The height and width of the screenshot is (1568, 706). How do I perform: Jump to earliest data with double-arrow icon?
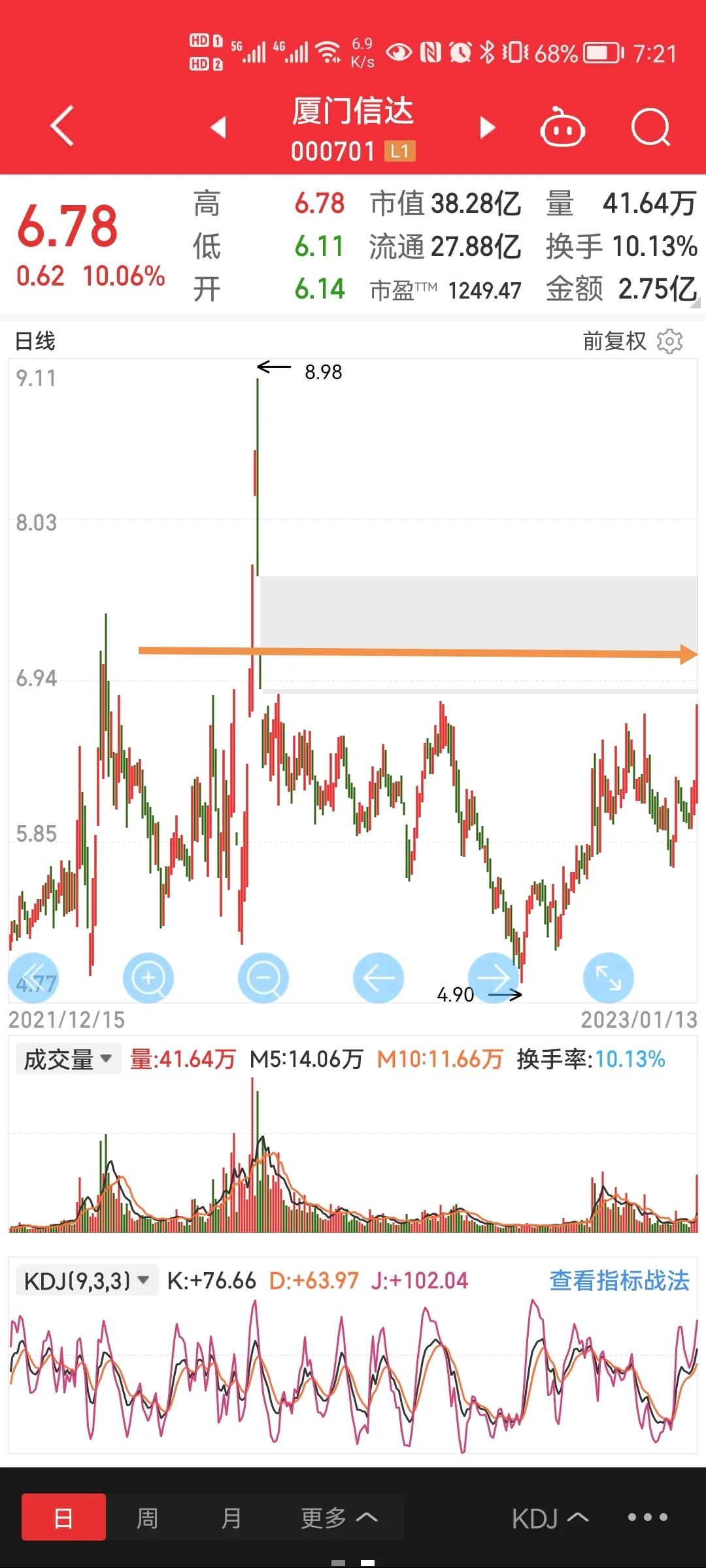click(x=33, y=977)
